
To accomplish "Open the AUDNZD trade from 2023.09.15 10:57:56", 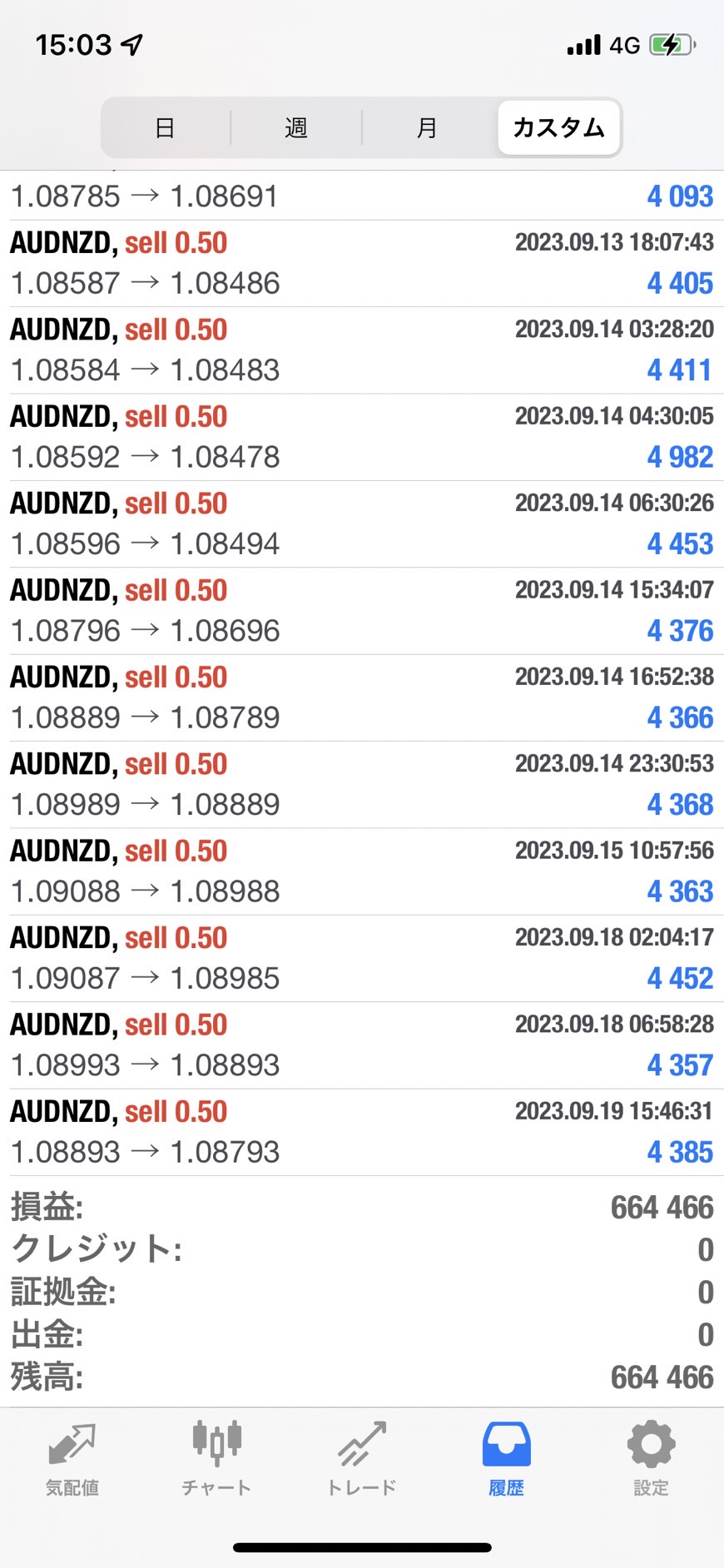I will (362, 871).
